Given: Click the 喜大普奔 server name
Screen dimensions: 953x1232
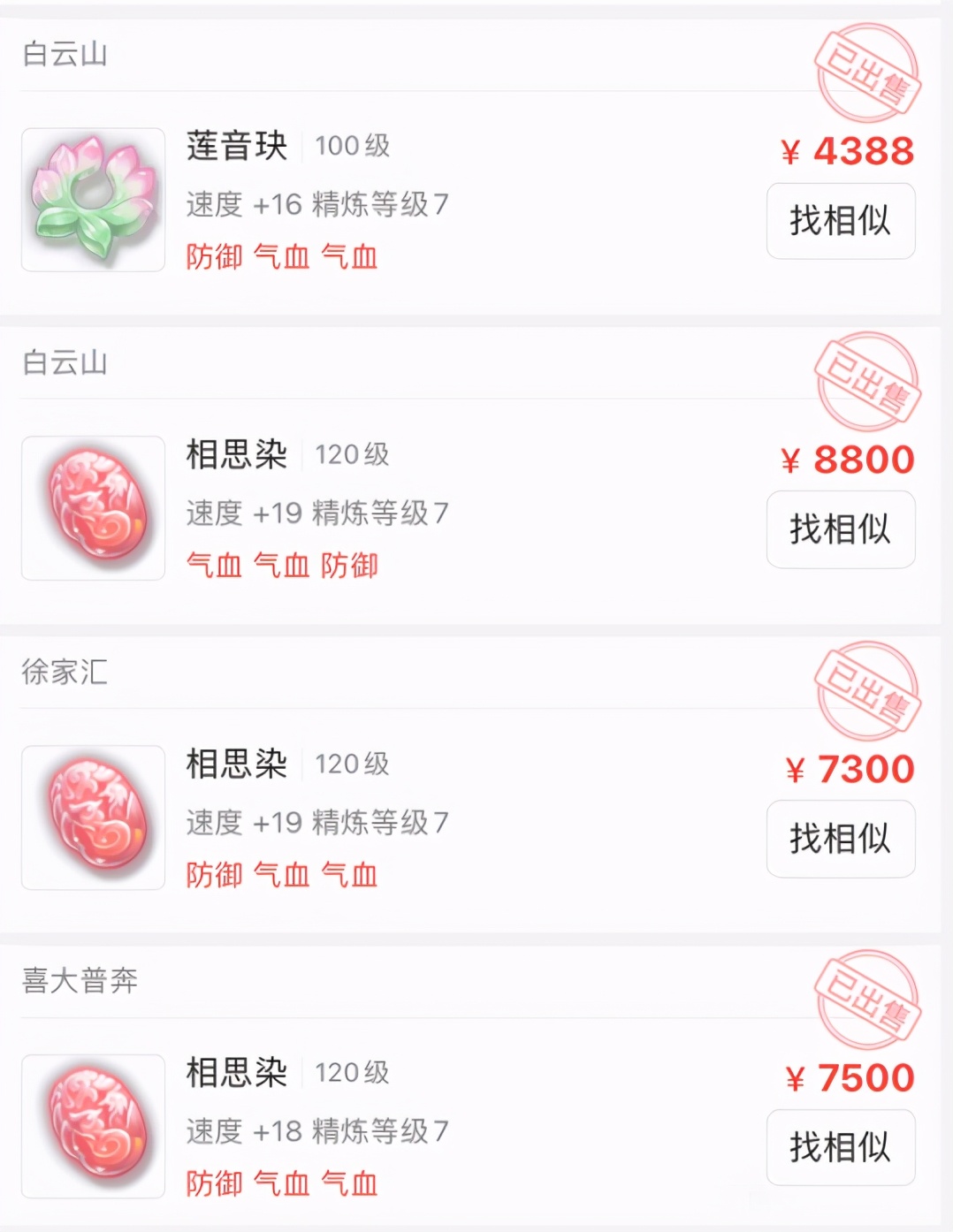Looking at the screenshot, I should 78,981.
